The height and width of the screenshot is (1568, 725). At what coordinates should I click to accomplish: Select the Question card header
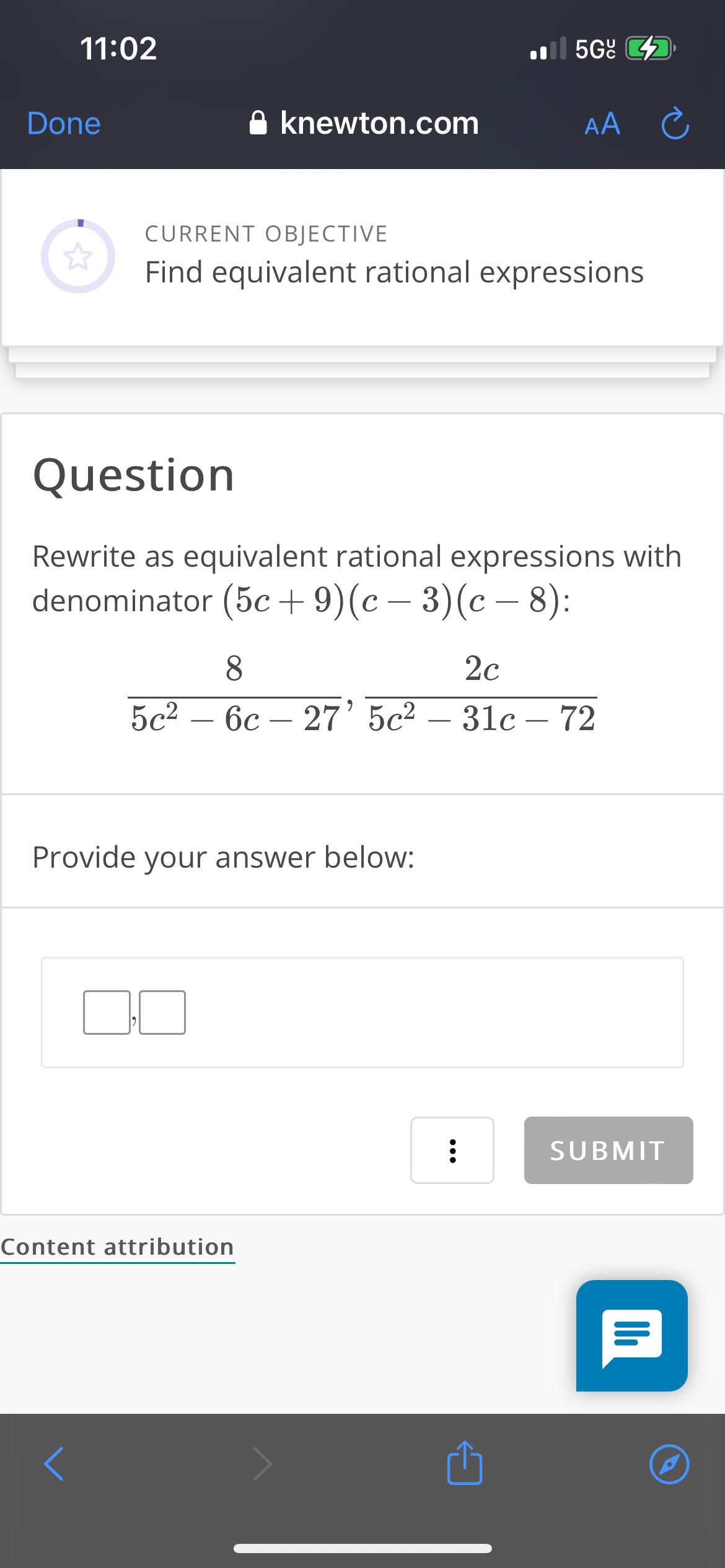(134, 476)
